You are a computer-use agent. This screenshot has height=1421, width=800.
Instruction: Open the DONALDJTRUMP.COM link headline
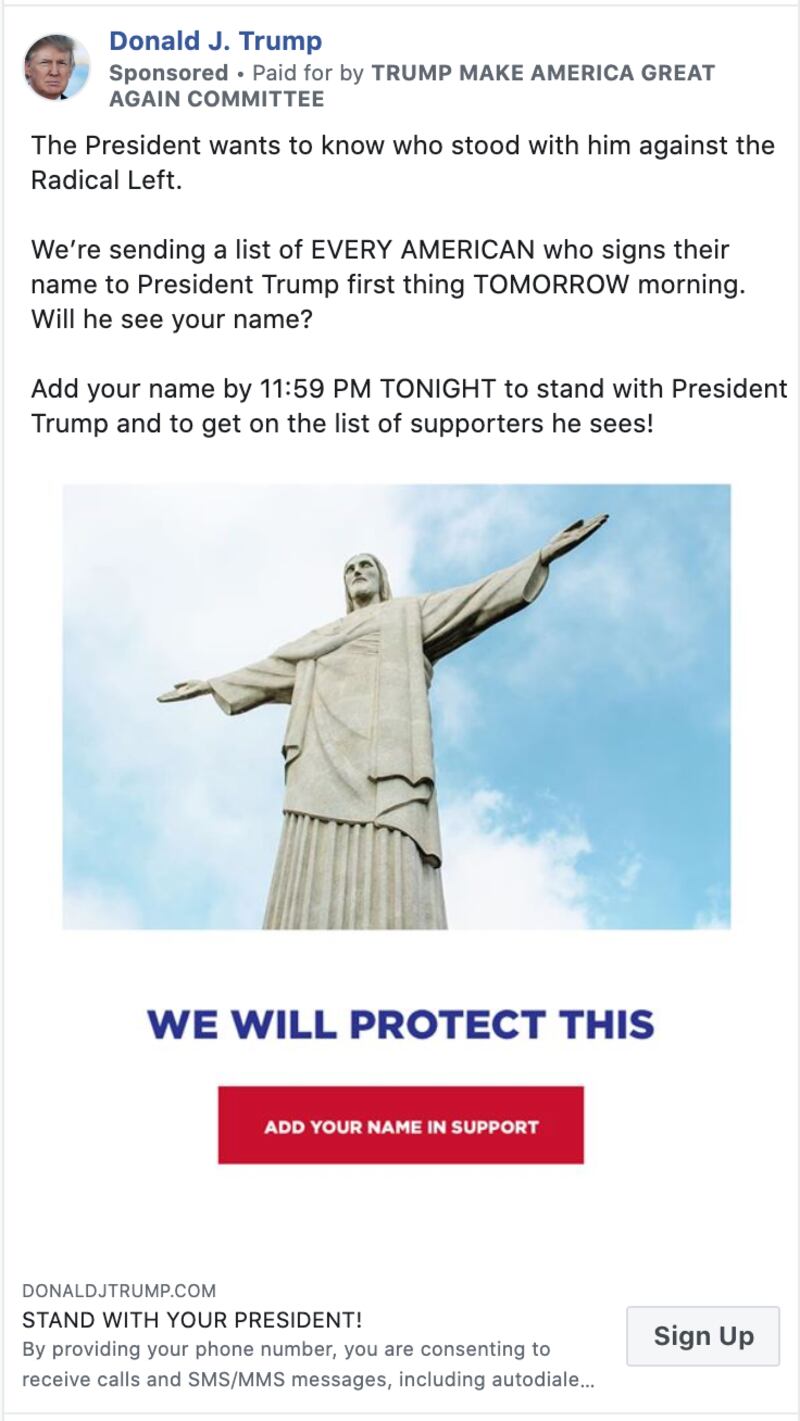point(192,1318)
